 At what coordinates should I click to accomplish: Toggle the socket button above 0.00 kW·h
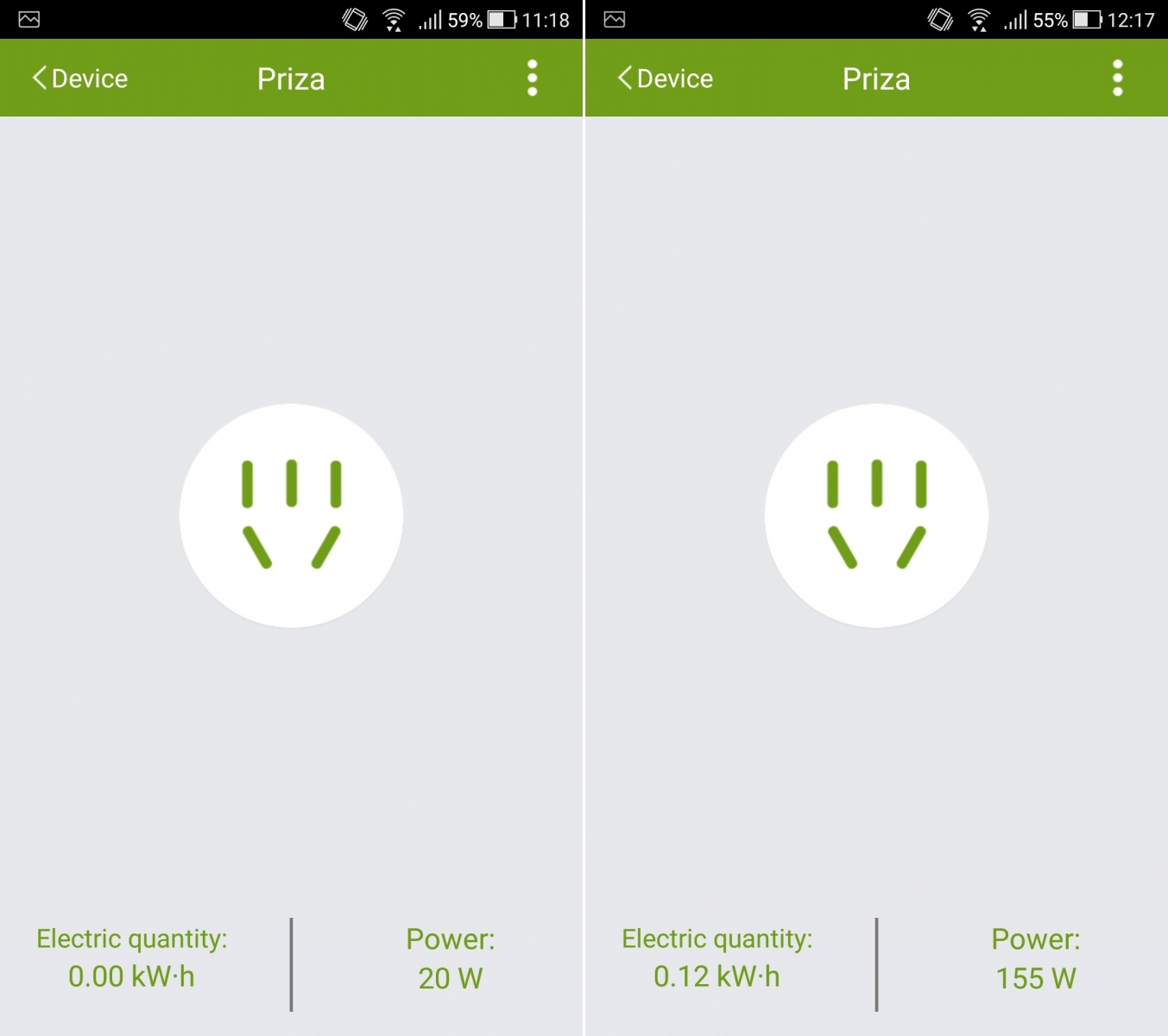pos(291,515)
